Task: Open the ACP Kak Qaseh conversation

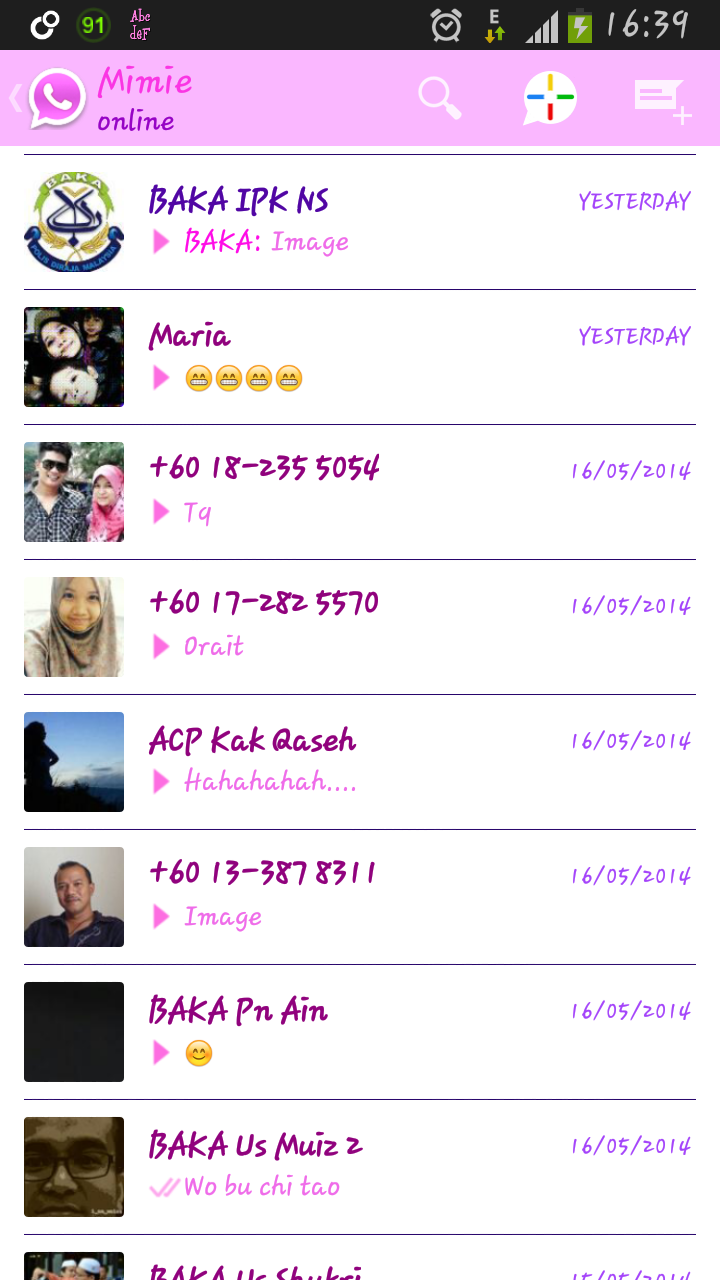Action: 400,761
